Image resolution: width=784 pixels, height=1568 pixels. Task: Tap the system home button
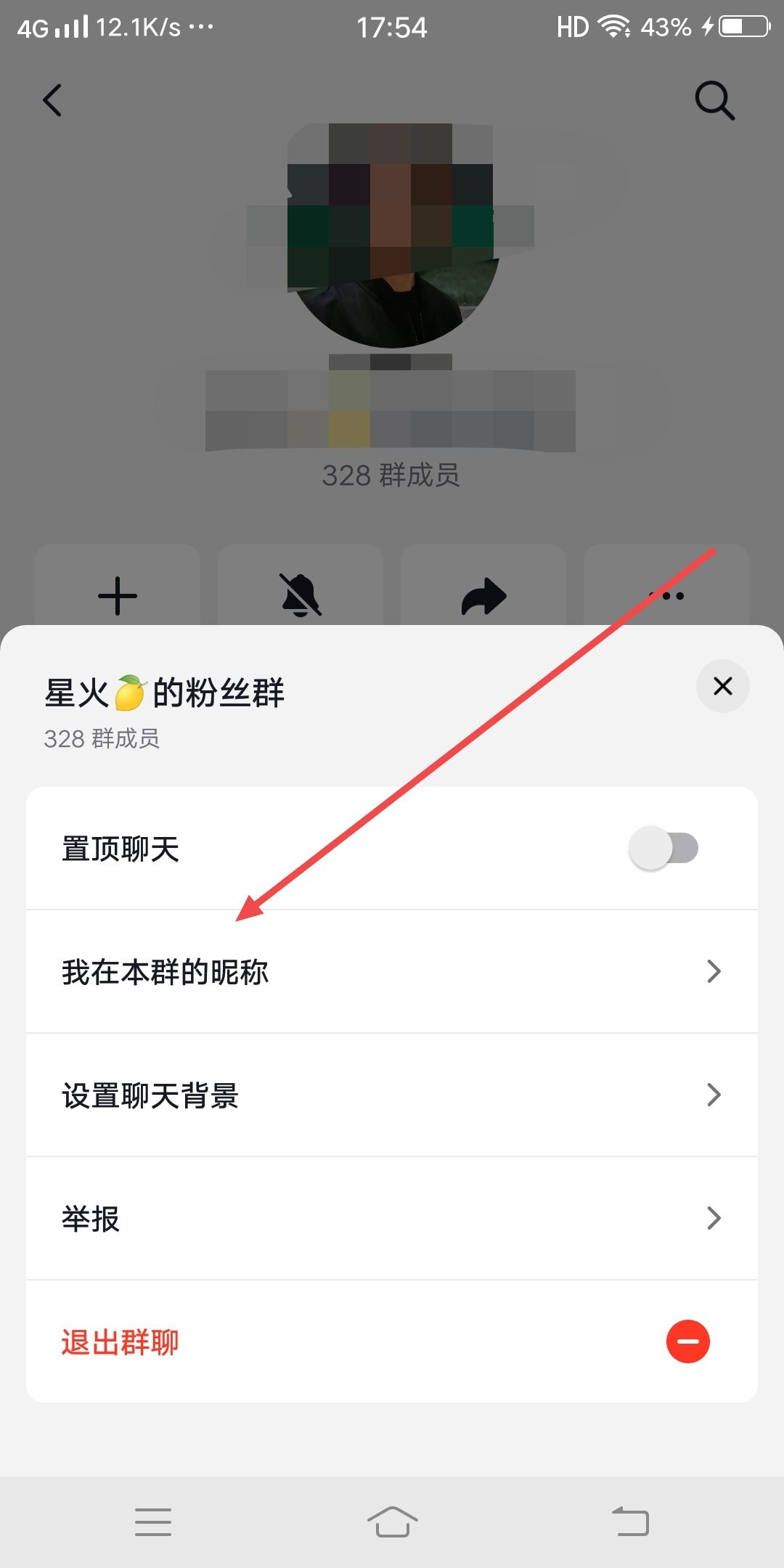[x=392, y=1522]
